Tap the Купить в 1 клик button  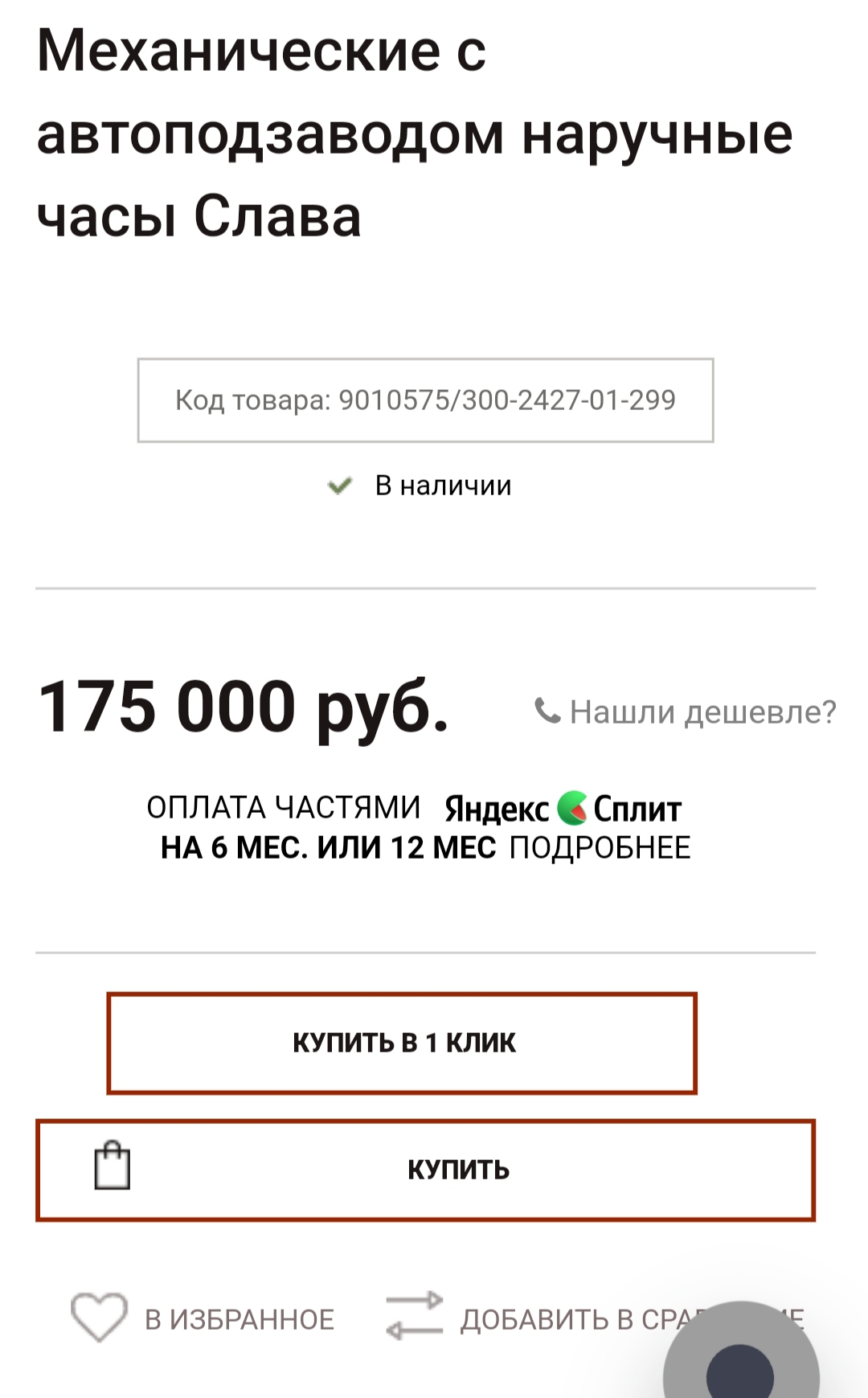click(x=402, y=1043)
